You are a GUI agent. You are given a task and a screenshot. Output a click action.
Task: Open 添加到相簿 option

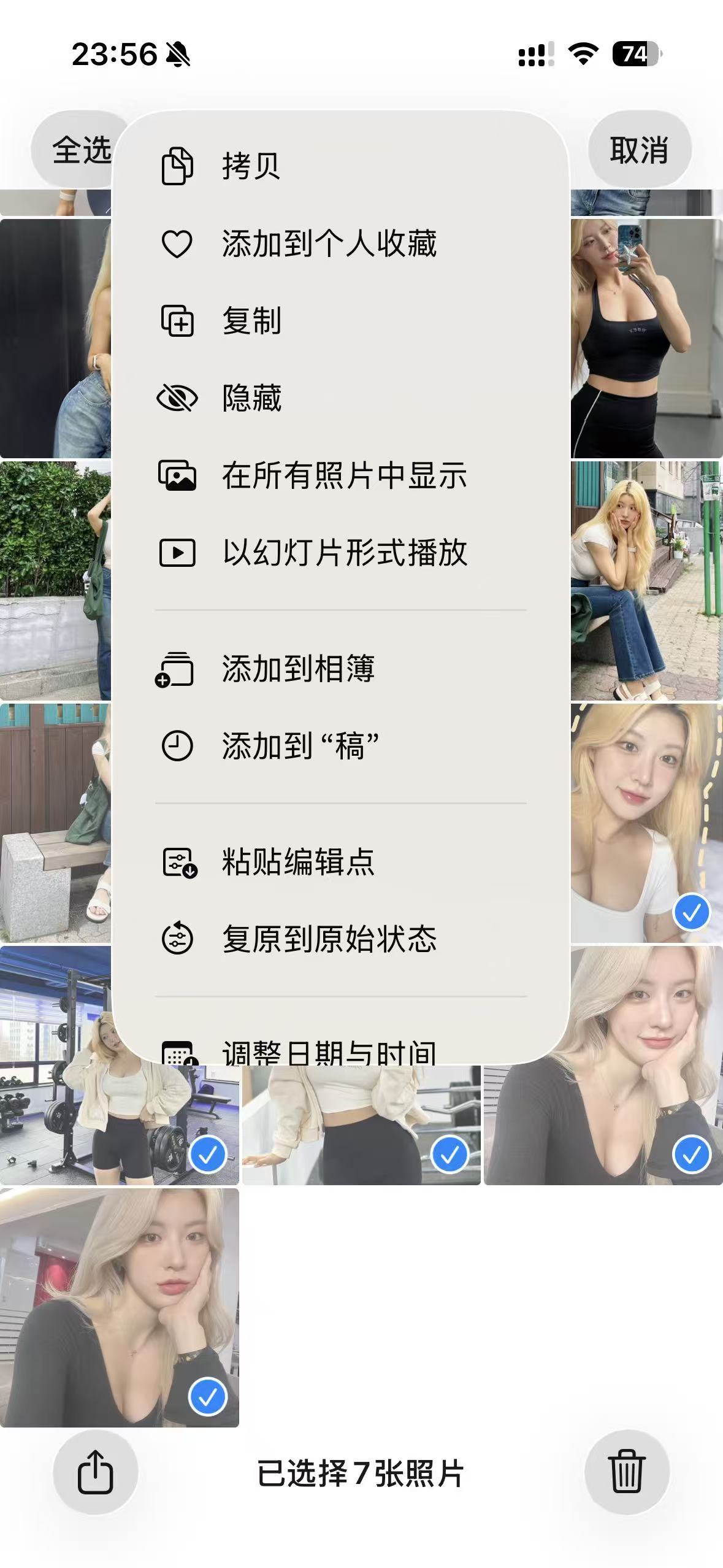298,669
